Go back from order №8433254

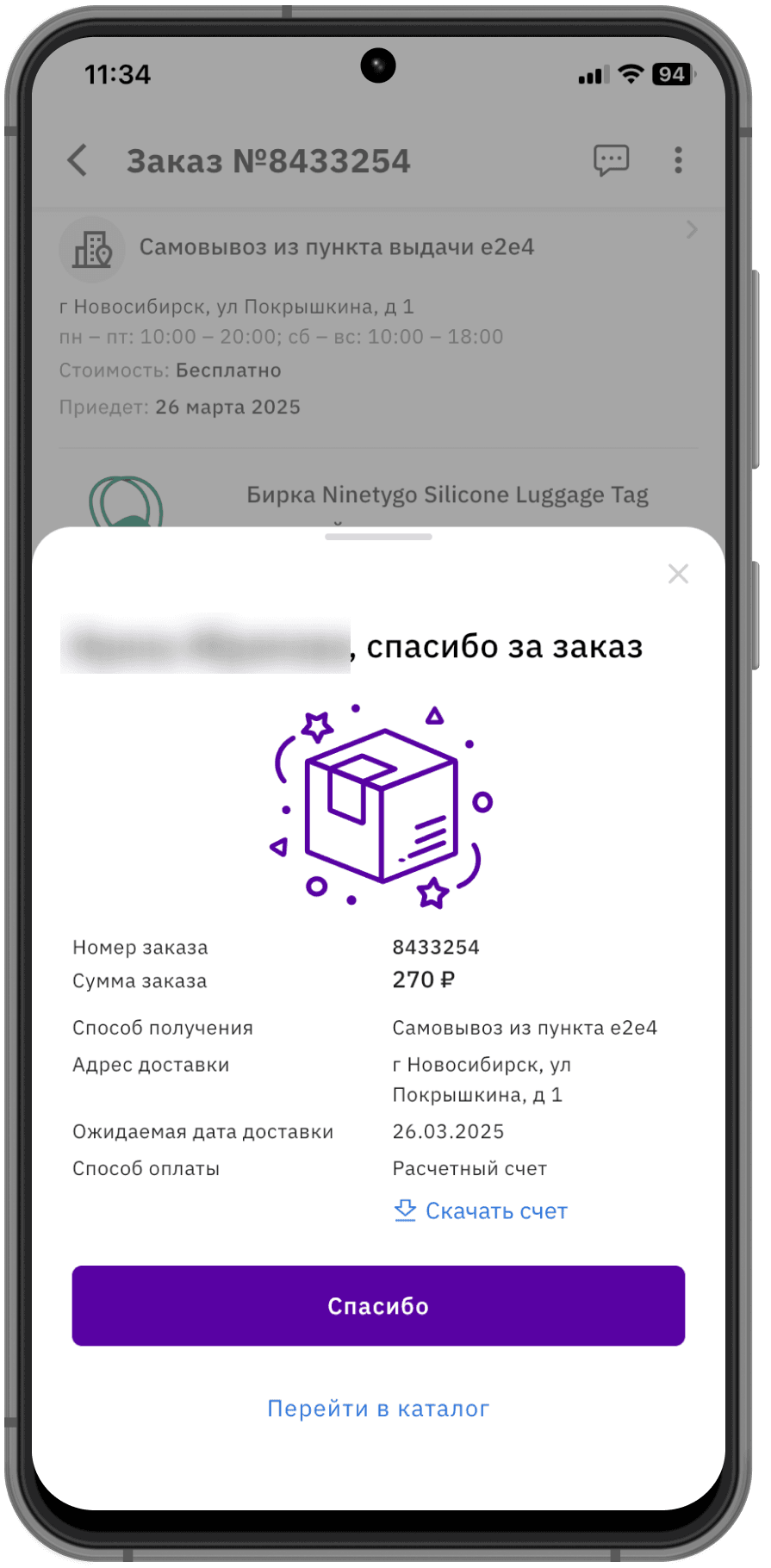(x=78, y=160)
